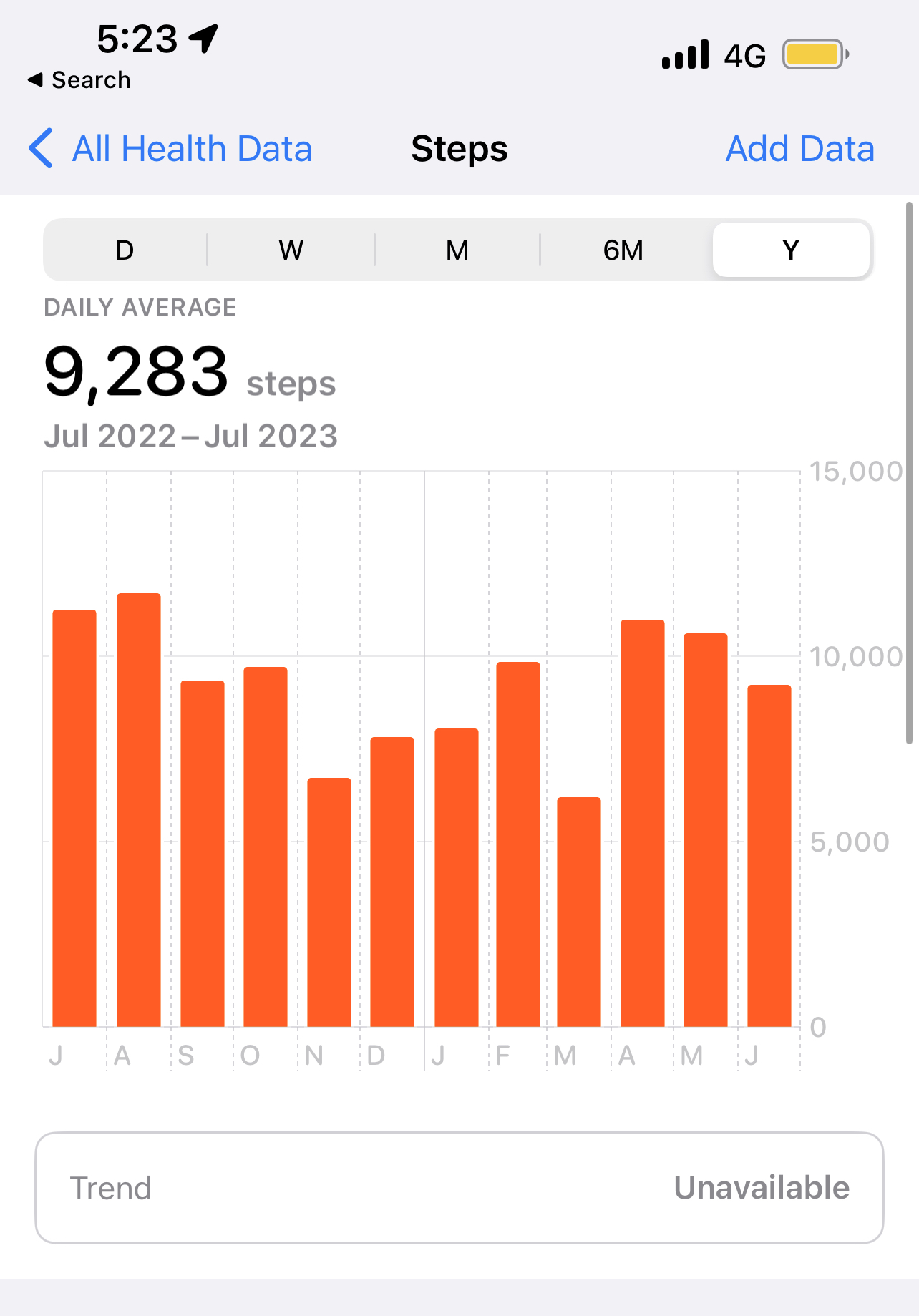The image size is (919, 1316).
Task: Choose the Y yearly view
Action: pos(791,250)
